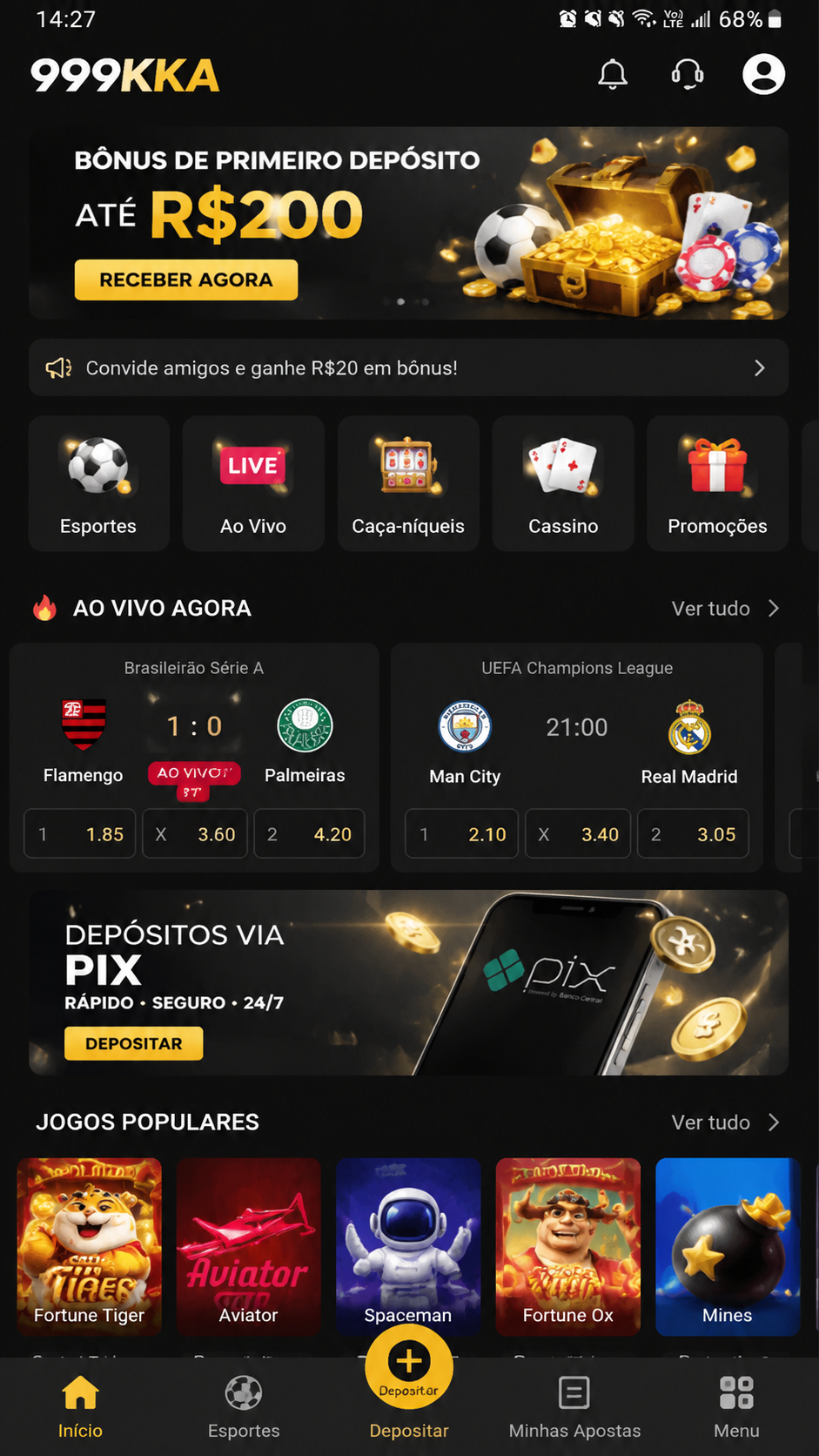Open the Mines game
Image resolution: width=819 pixels, height=1456 pixels.
click(728, 1246)
